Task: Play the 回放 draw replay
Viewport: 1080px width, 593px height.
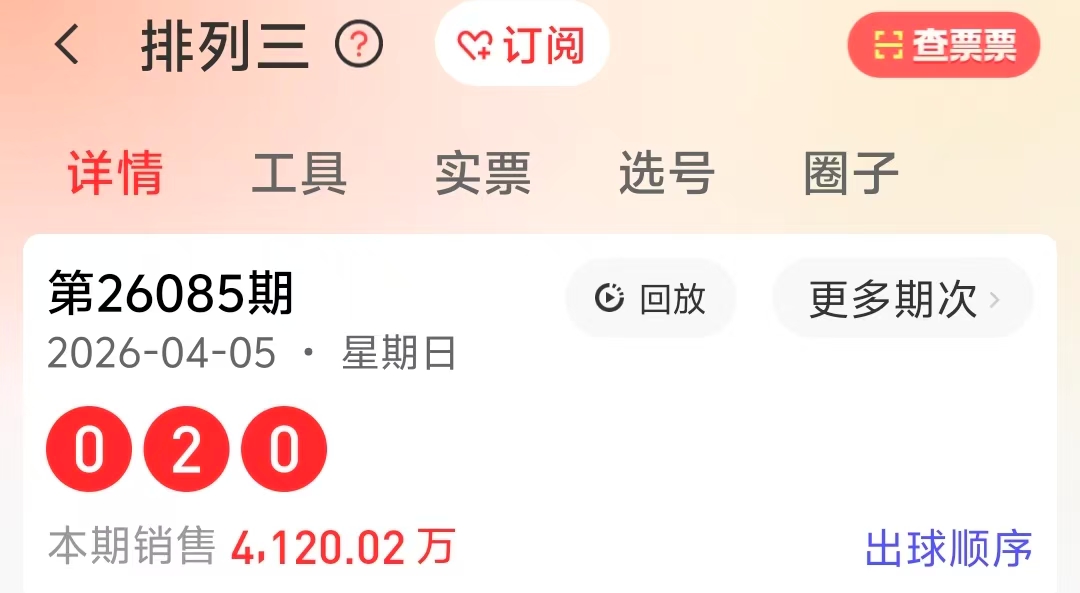Action: pyautogui.click(x=651, y=298)
